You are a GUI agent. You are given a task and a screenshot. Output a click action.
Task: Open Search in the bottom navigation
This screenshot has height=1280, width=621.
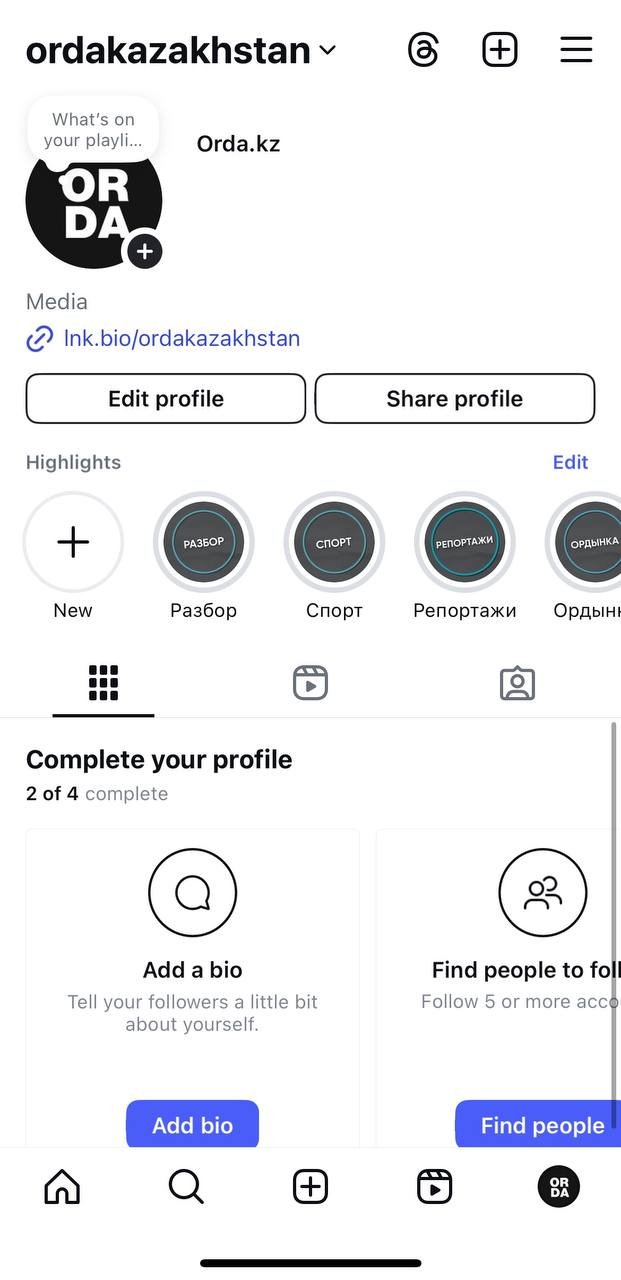pos(186,1187)
